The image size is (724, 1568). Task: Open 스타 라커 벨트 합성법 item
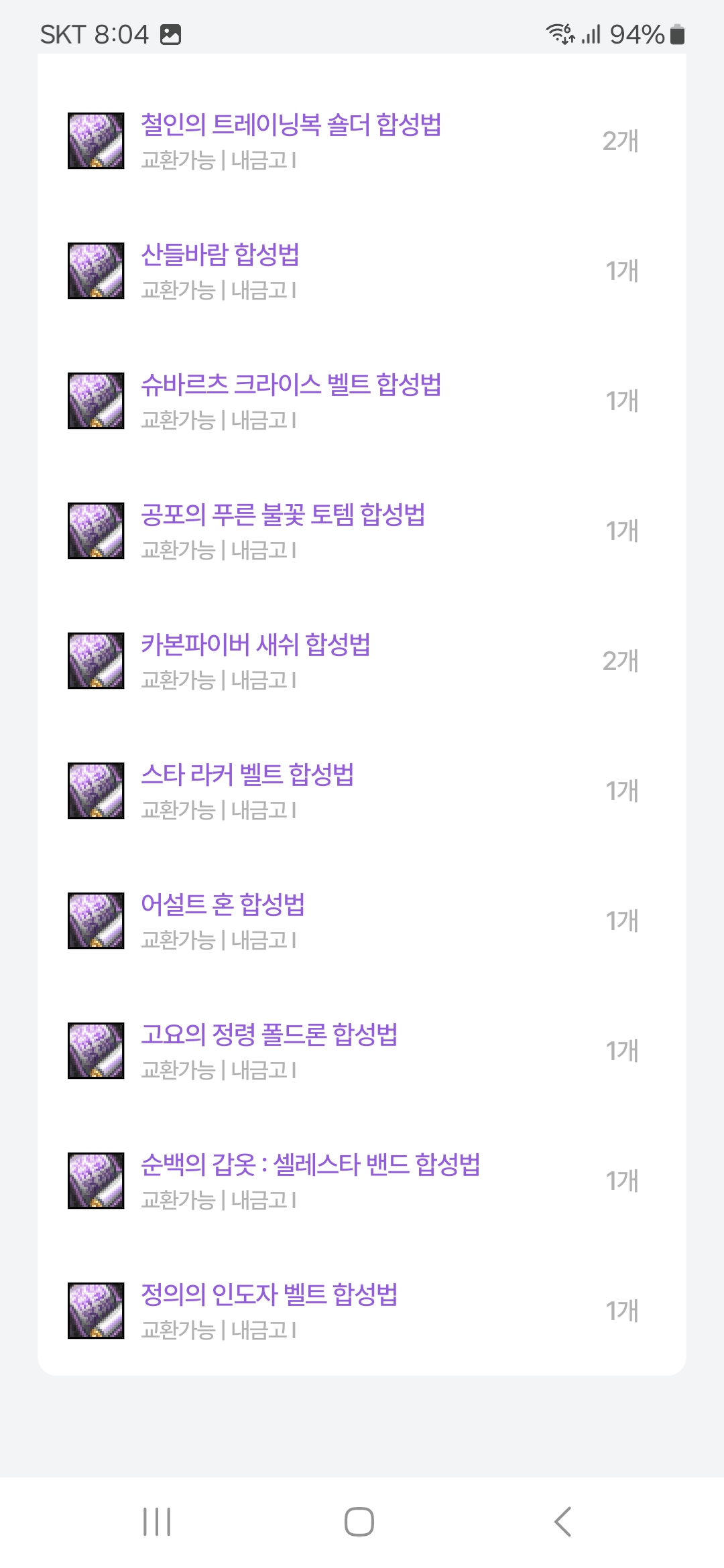(247, 775)
